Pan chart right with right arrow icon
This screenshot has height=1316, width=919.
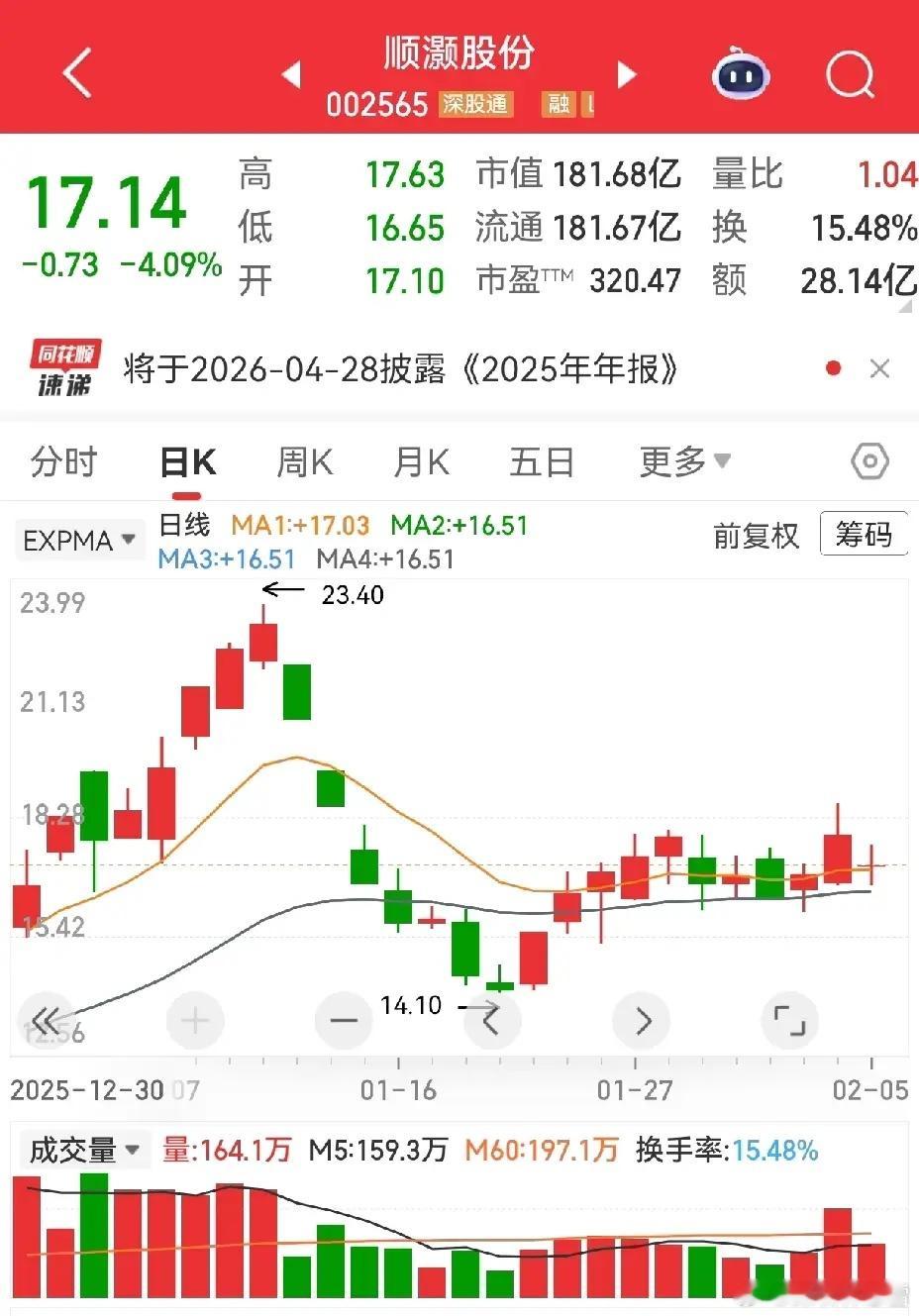[641, 1020]
